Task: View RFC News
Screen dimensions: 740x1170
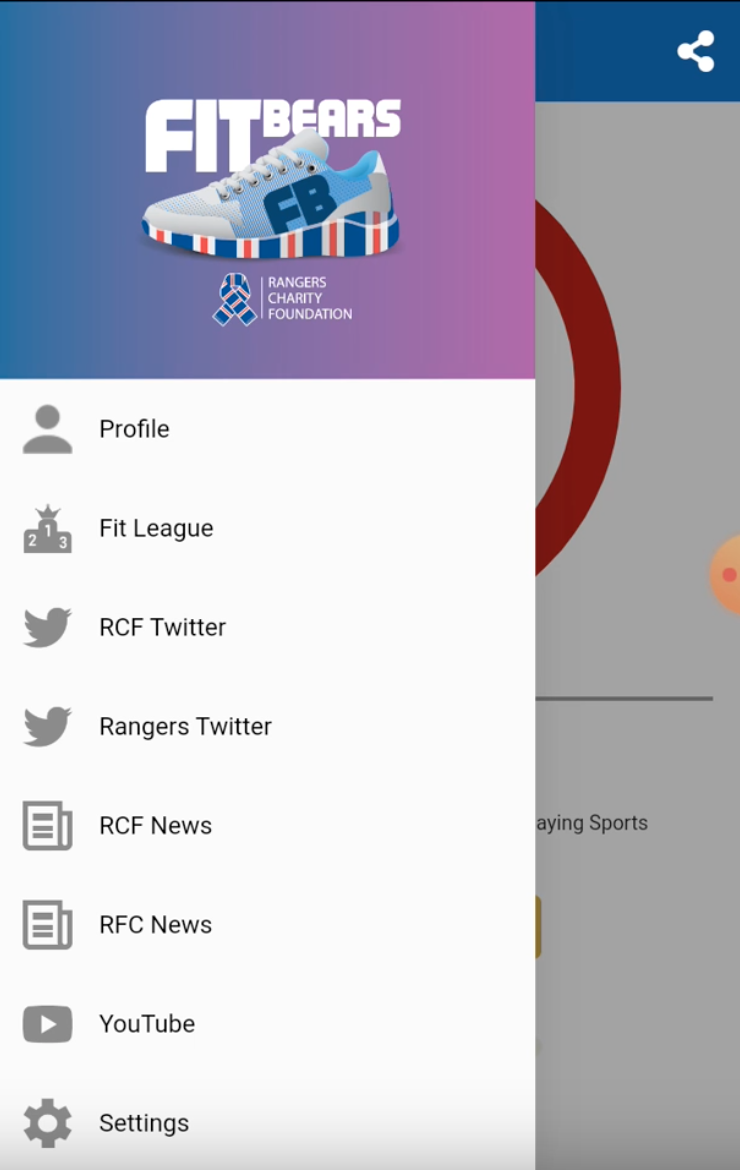Action: [x=155, y=924]
